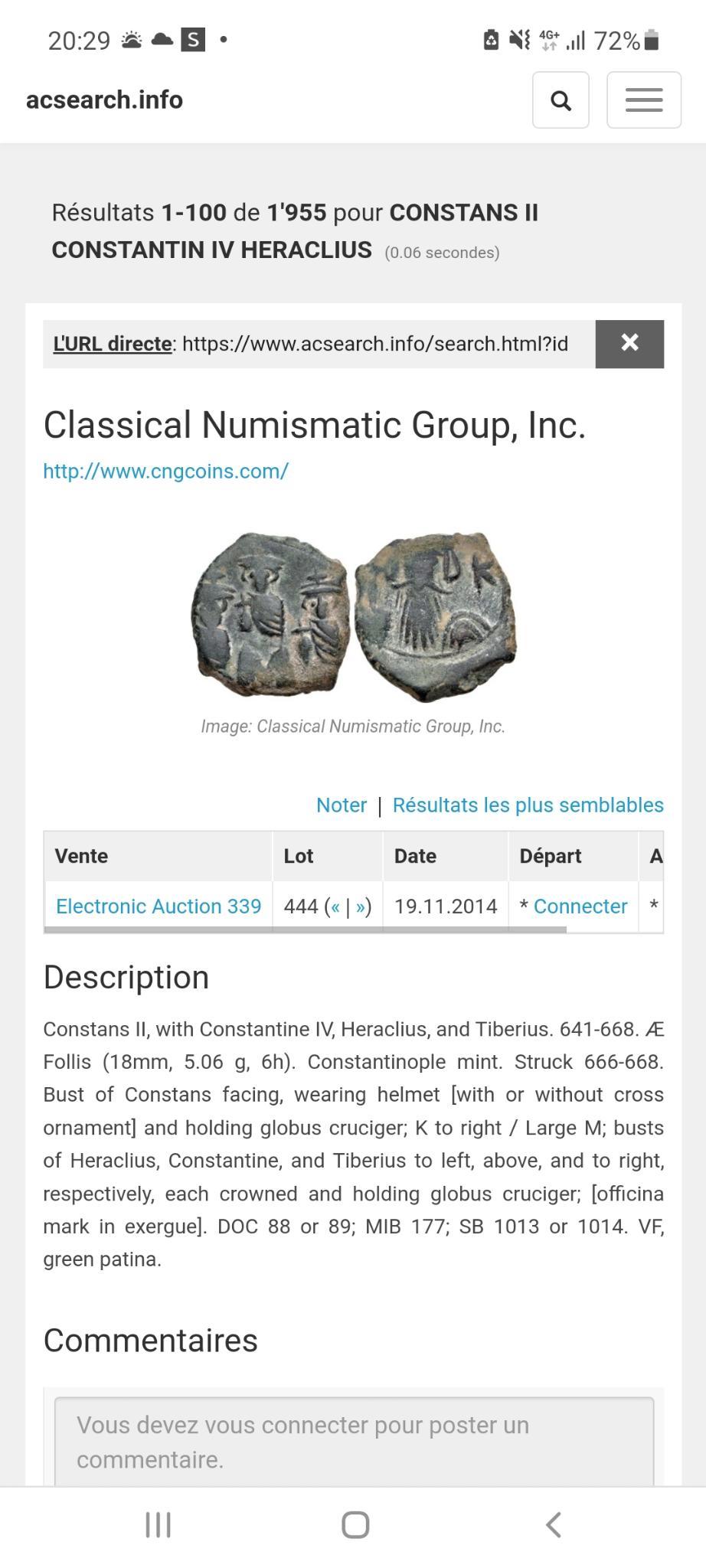
Task: Open the cngcoins.com link
Action: (x=165, y=471)
